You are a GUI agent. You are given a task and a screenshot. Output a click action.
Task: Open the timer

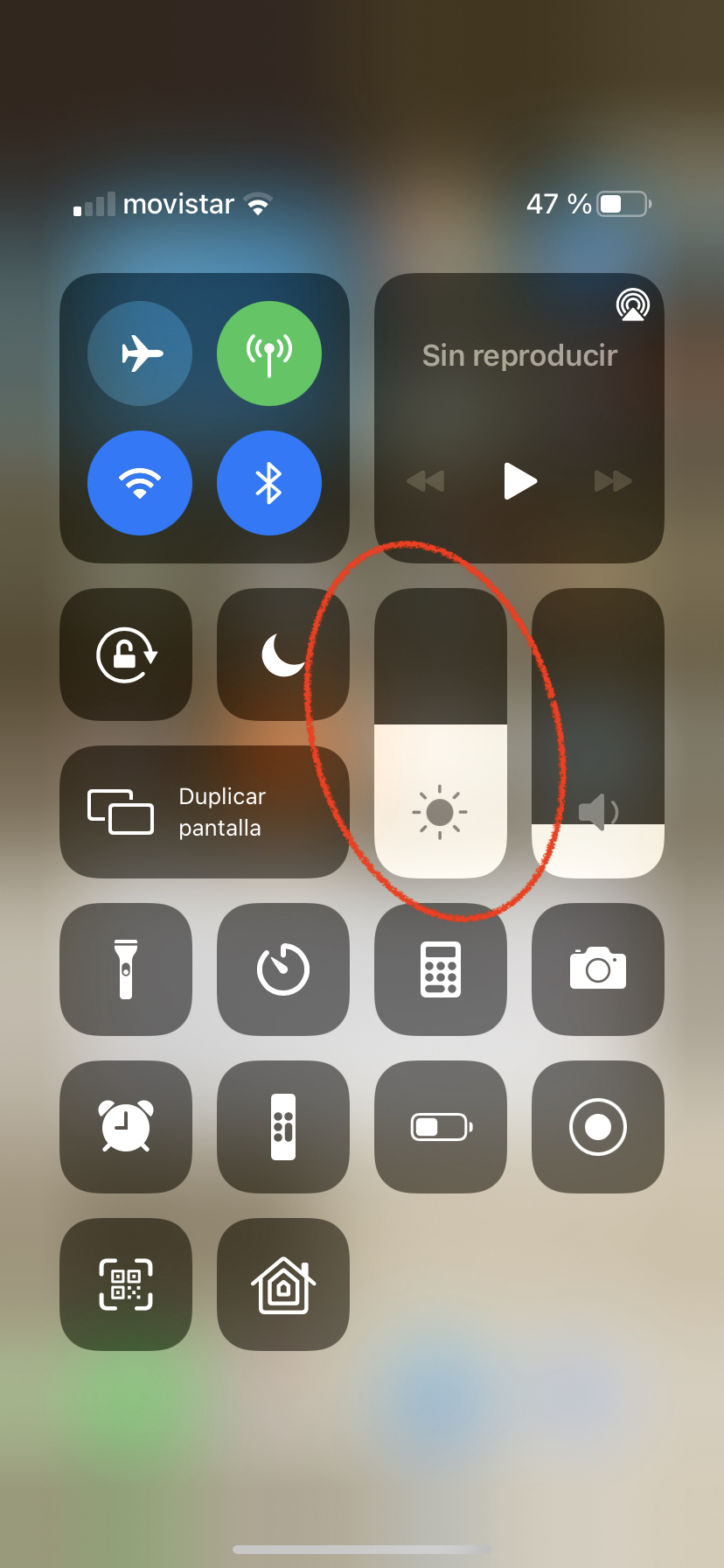[x=283, y=969]
